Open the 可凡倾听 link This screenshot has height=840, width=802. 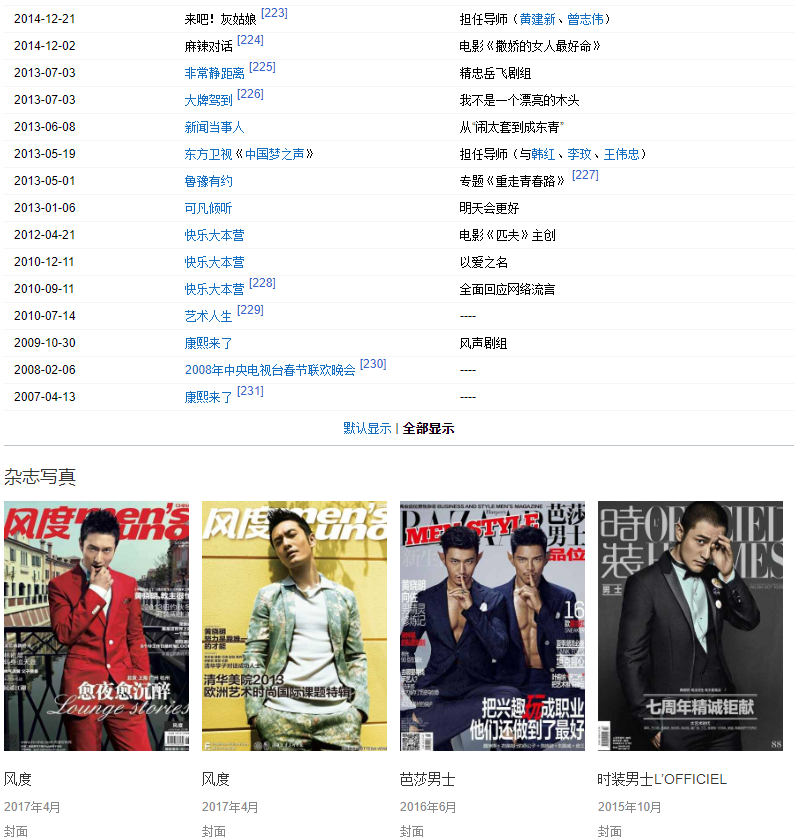[208, 209]
